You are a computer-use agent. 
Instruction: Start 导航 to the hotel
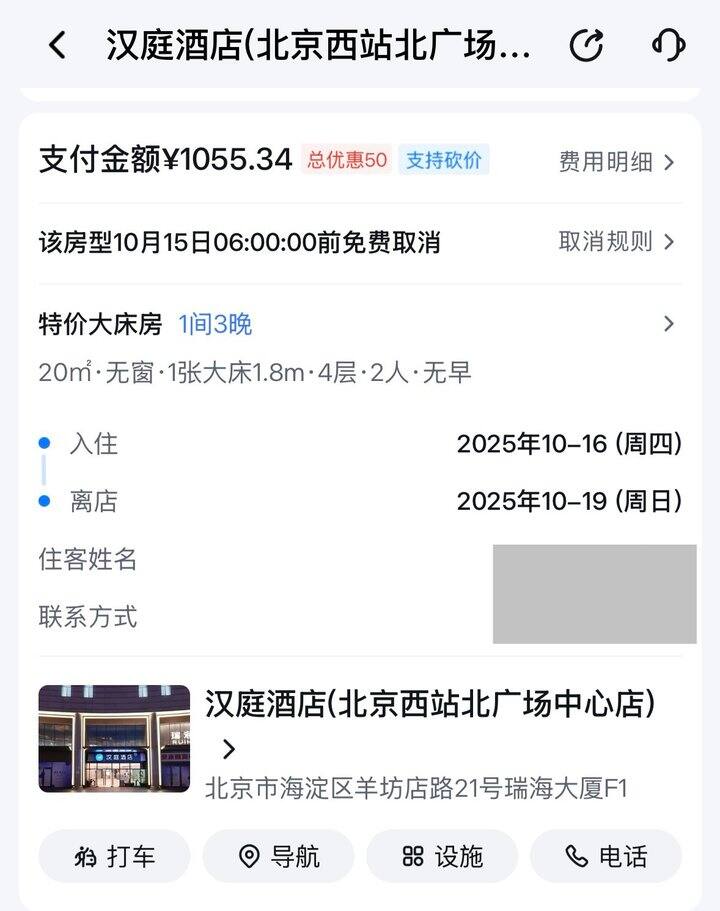pos(279,856)
